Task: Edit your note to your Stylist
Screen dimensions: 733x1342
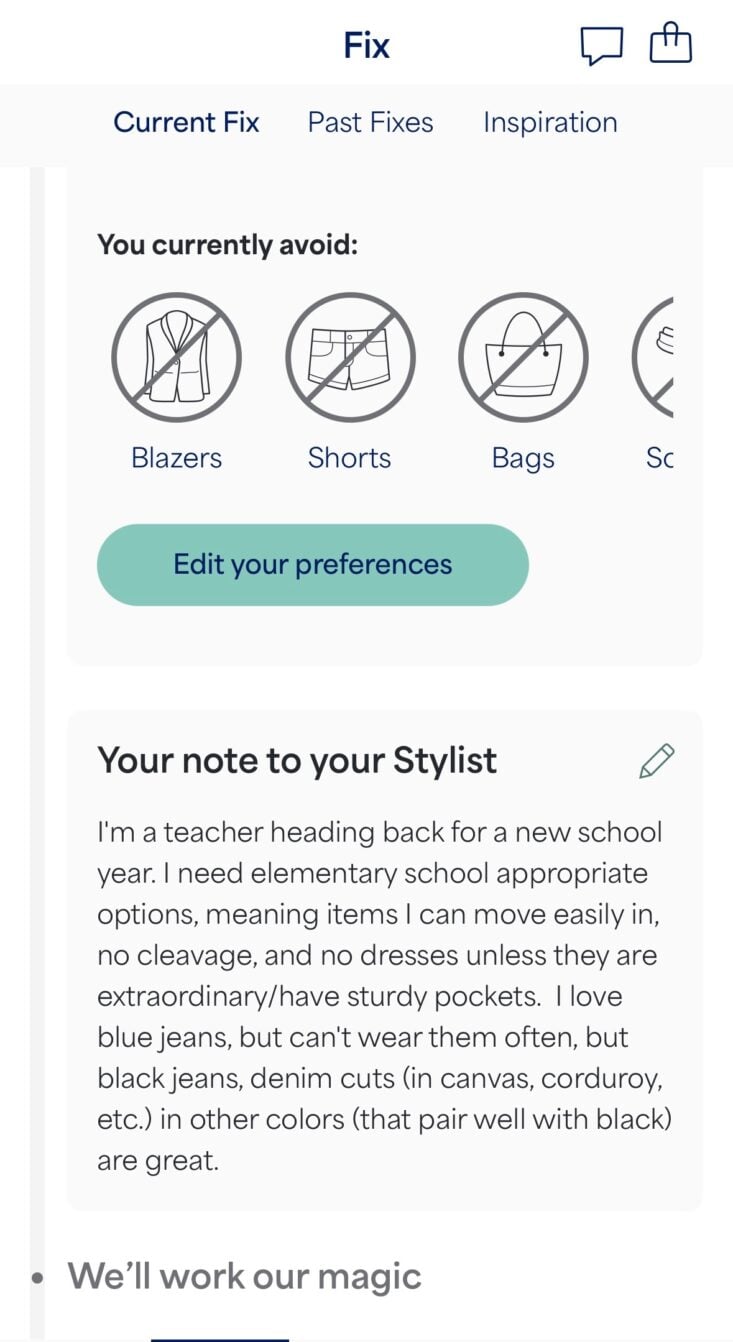Action: [656, 761]
